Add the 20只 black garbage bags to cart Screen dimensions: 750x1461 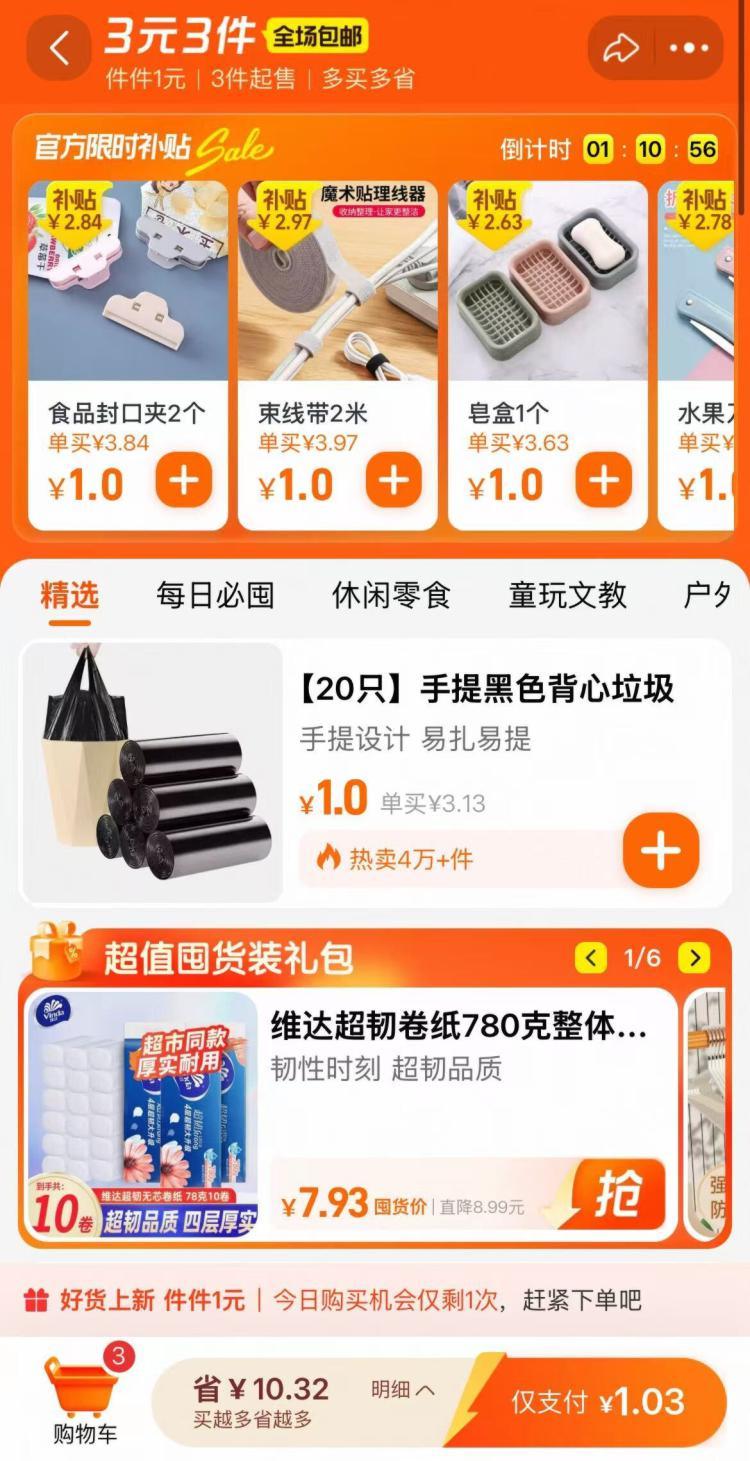click(660, 851)
